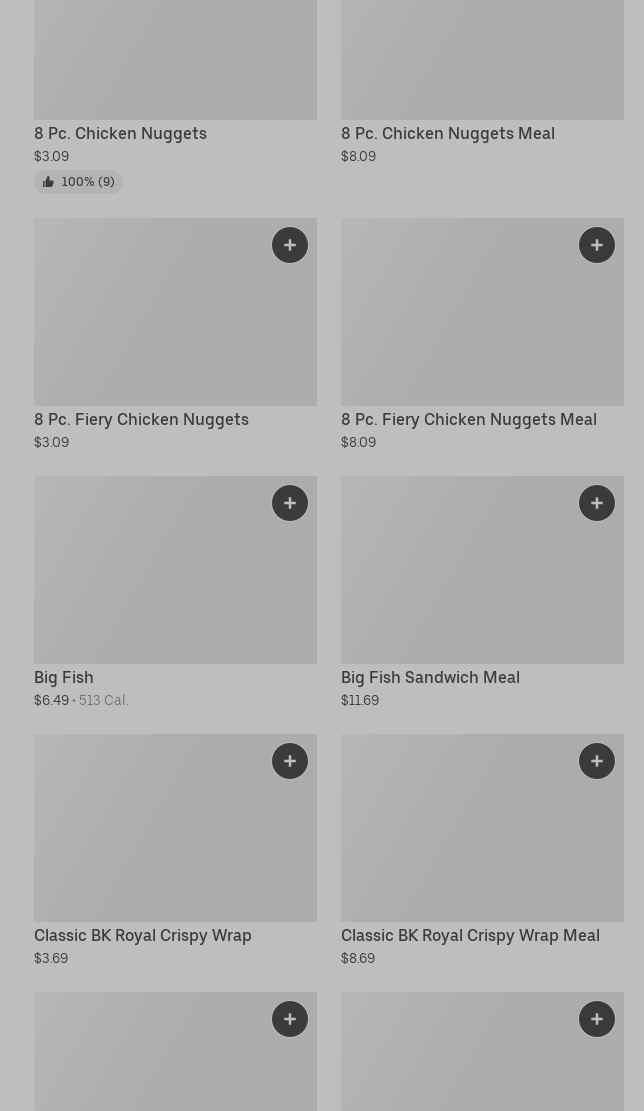Screen dimensions: 644x1111
Task: Add Classic BK Royal Crispy Wrap to cart
Action: 290,761
